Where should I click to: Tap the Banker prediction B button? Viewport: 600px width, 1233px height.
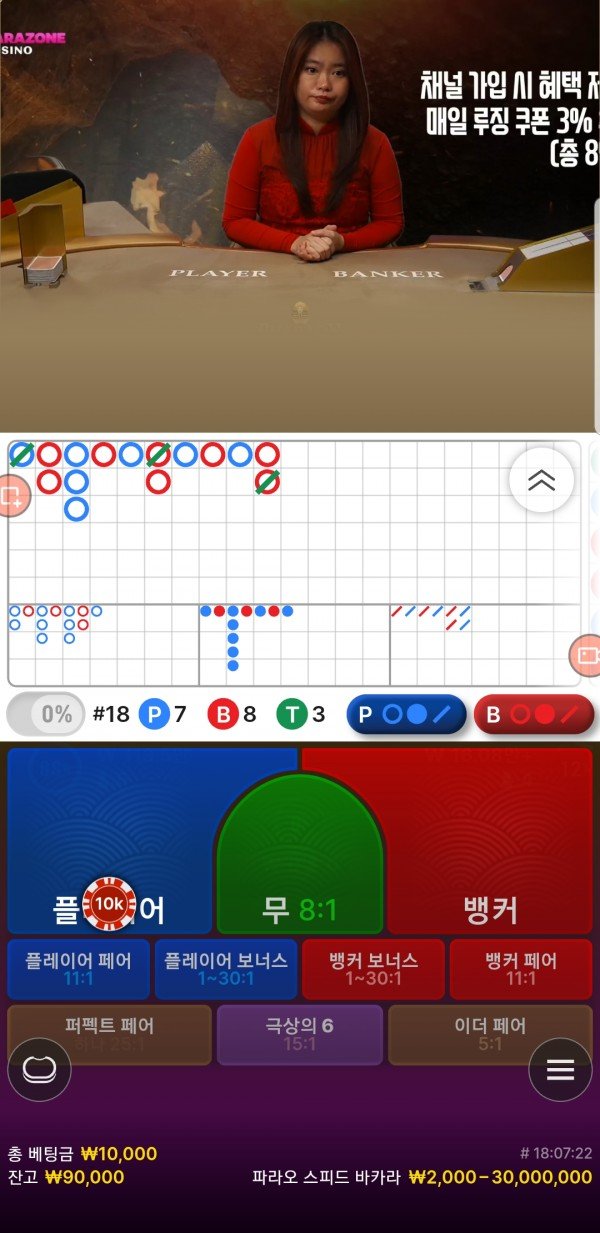(533, 715)
